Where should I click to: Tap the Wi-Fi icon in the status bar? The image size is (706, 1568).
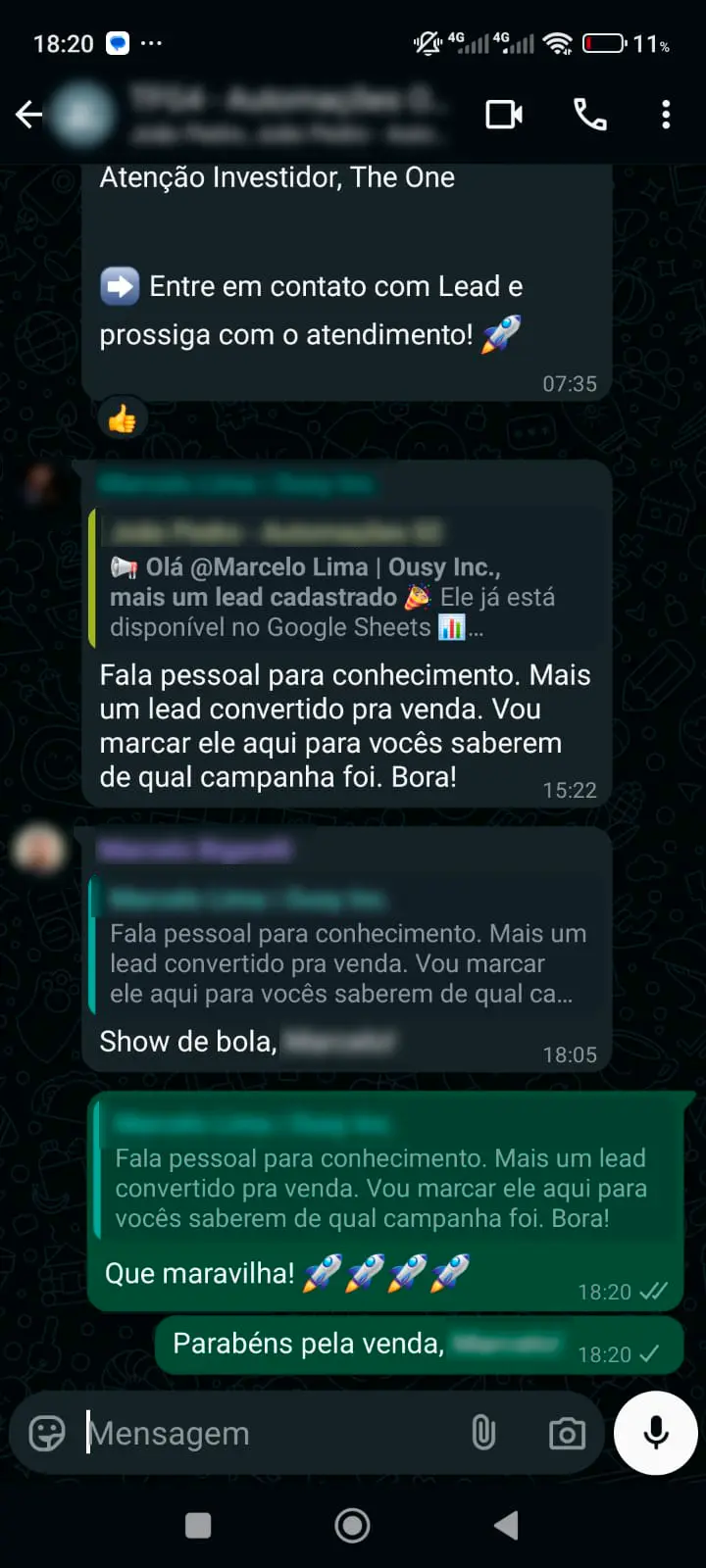coord(557,43)
